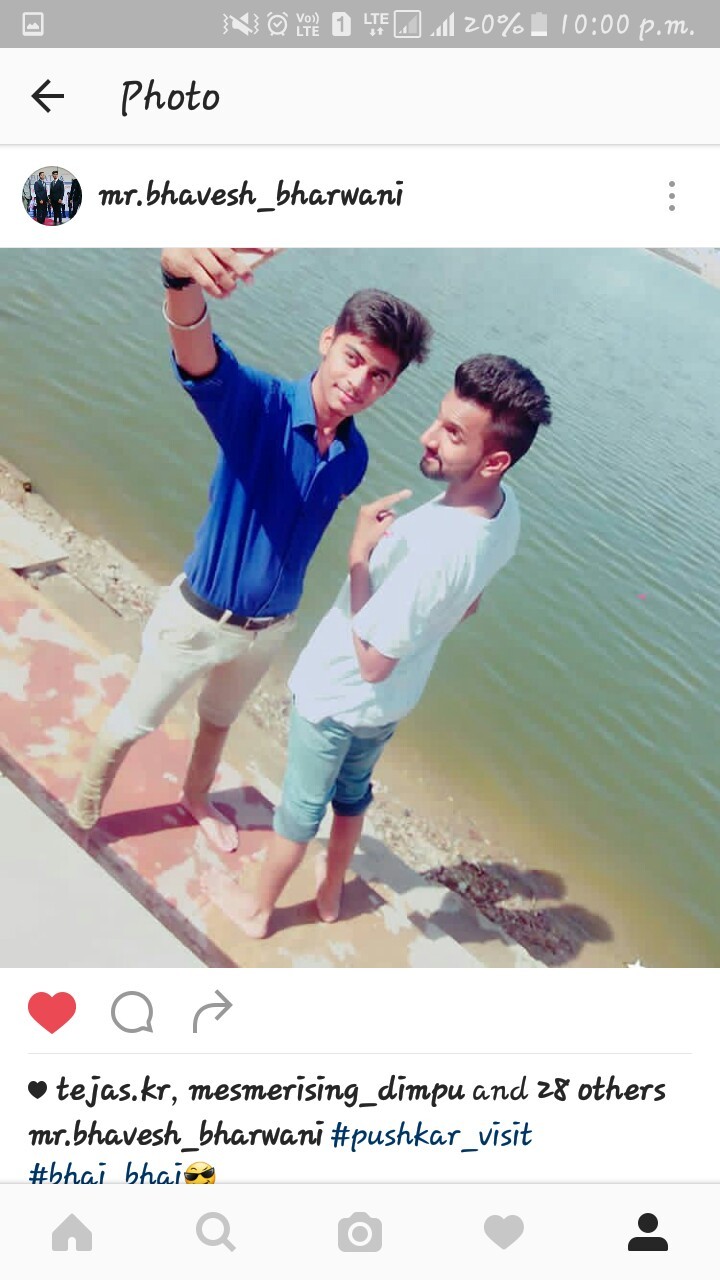Open the Activity heart tab
The image size is (720, 1280).
click(504, 1232)
